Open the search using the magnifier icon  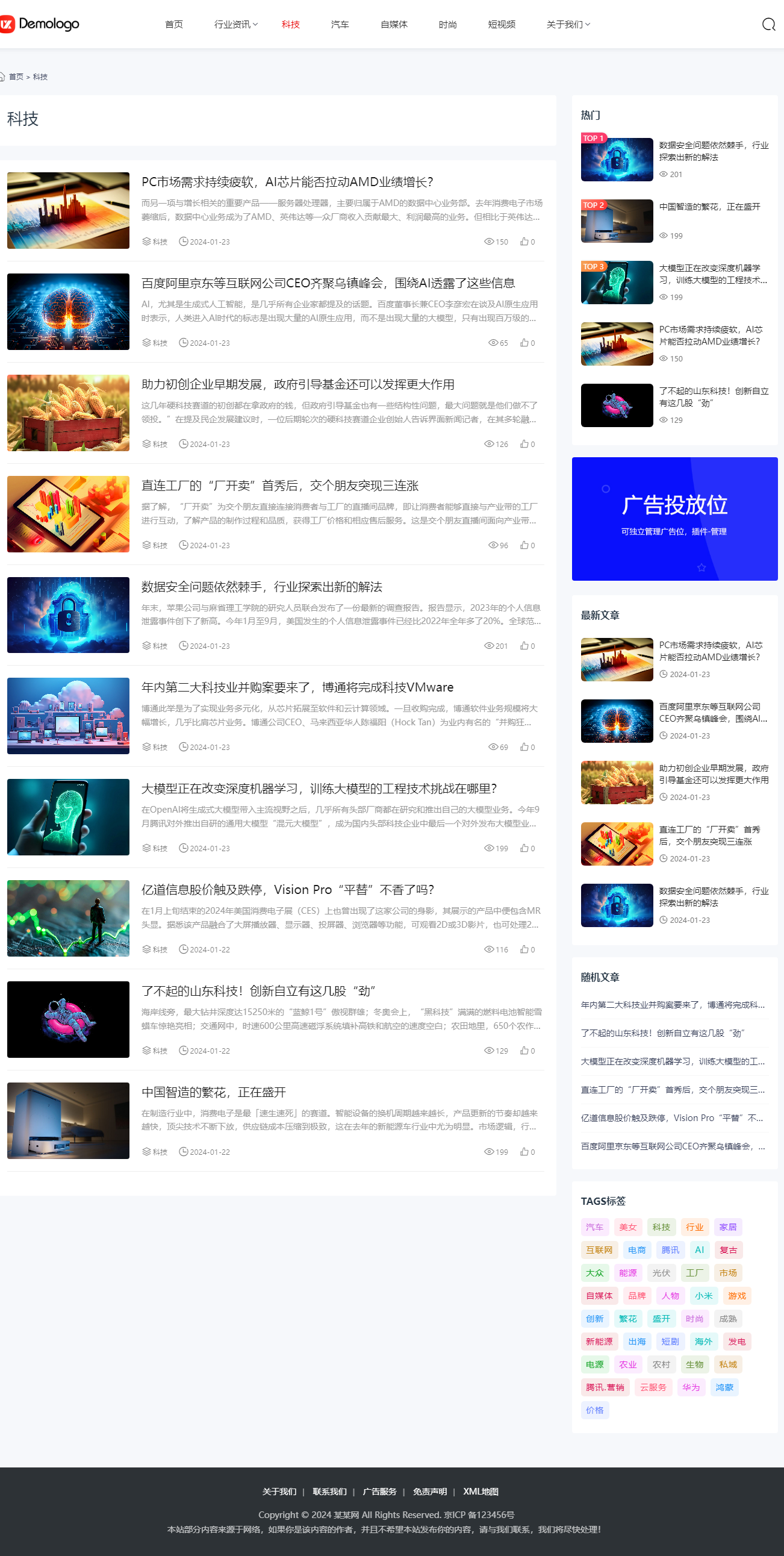coord(768,25)
